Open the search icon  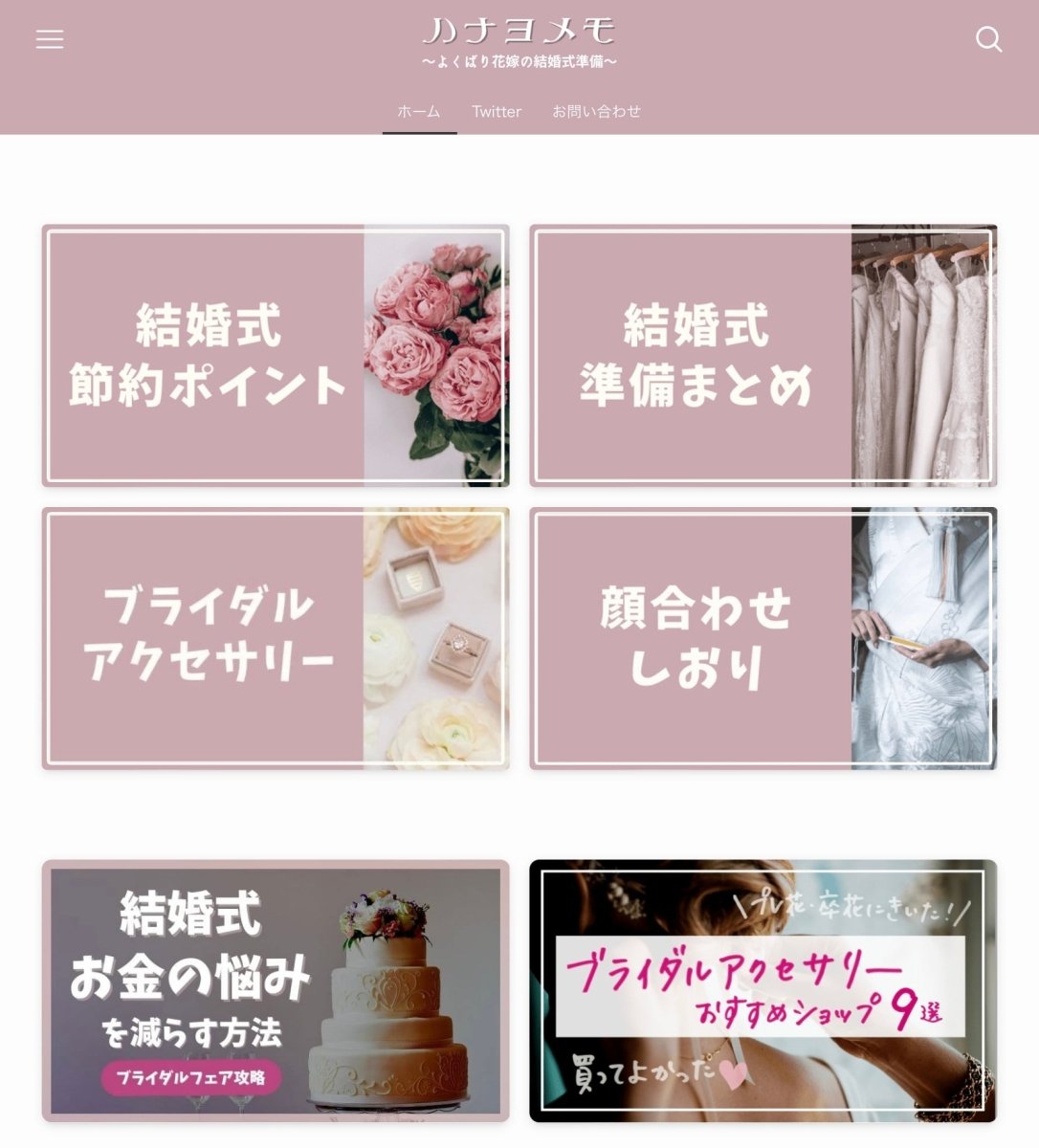tap(988, 39)
